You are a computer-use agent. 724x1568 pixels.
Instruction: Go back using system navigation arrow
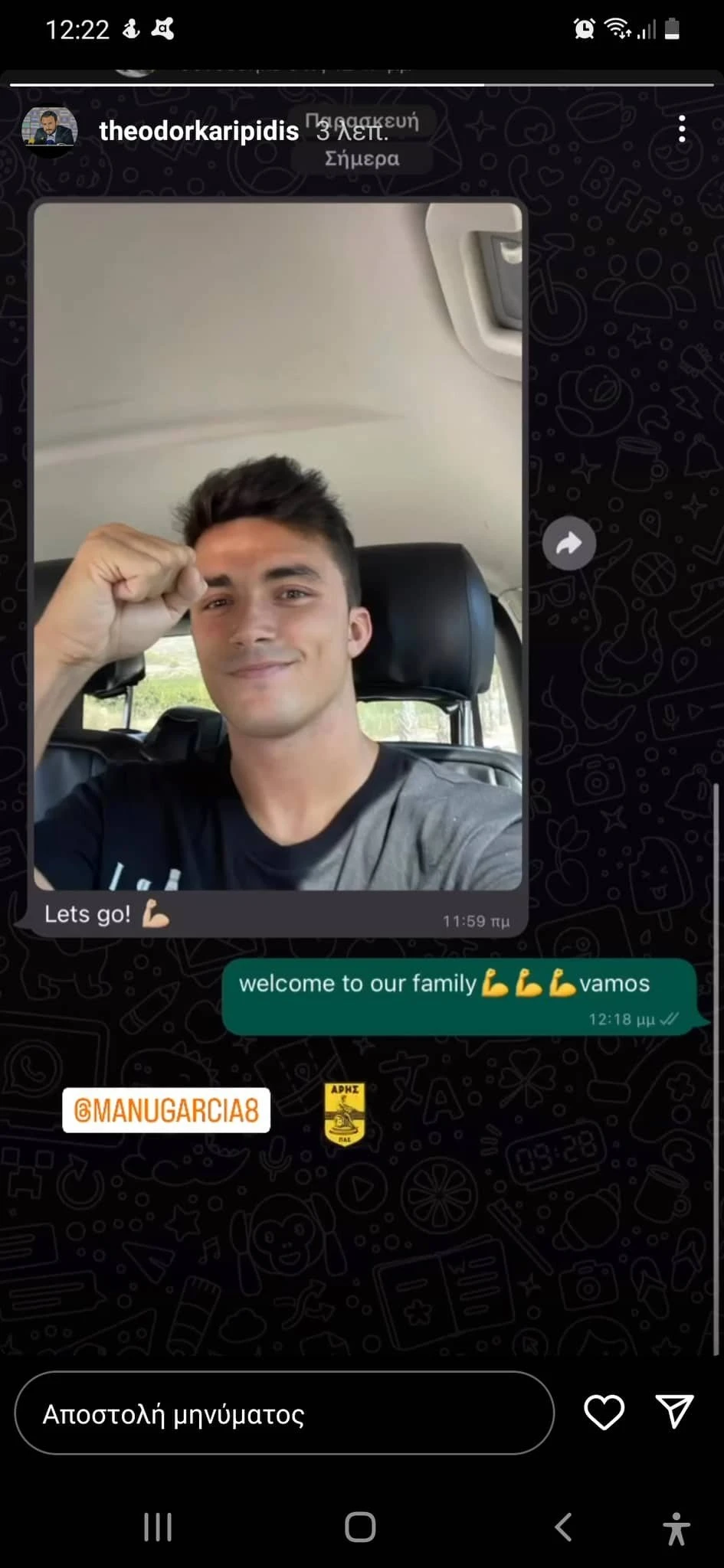[563, 1527]
